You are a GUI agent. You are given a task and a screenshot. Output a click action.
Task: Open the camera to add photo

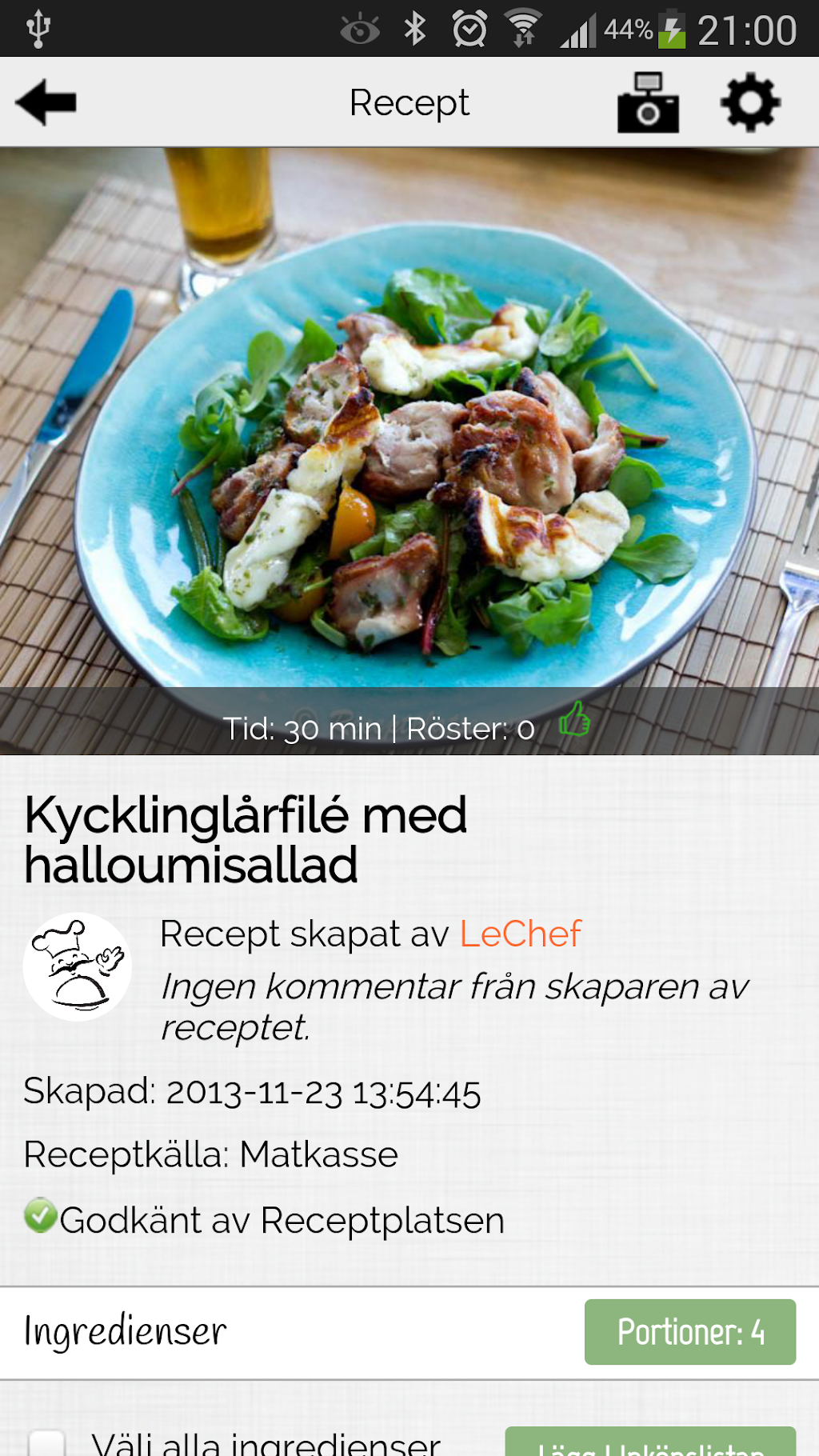click(x=648, y=103)
